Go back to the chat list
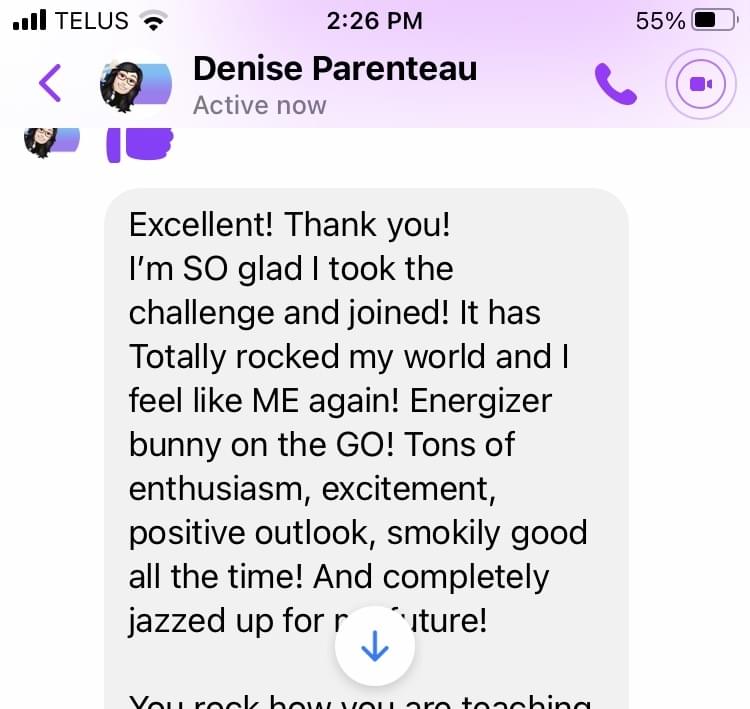The height and width of the screenshot is (709, 750). tap(50, 83)
